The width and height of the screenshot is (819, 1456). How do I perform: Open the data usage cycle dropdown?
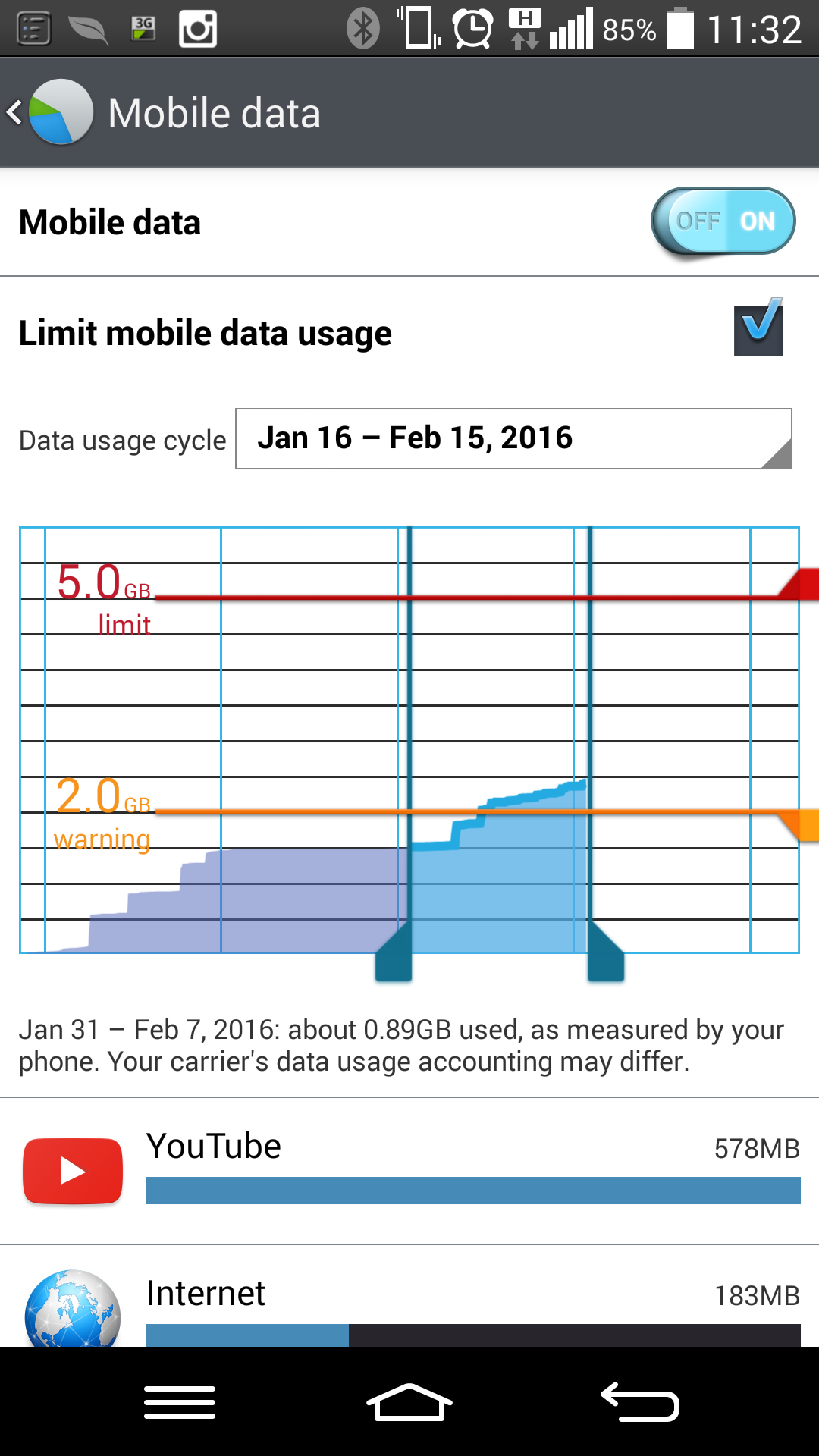point(513,438)
